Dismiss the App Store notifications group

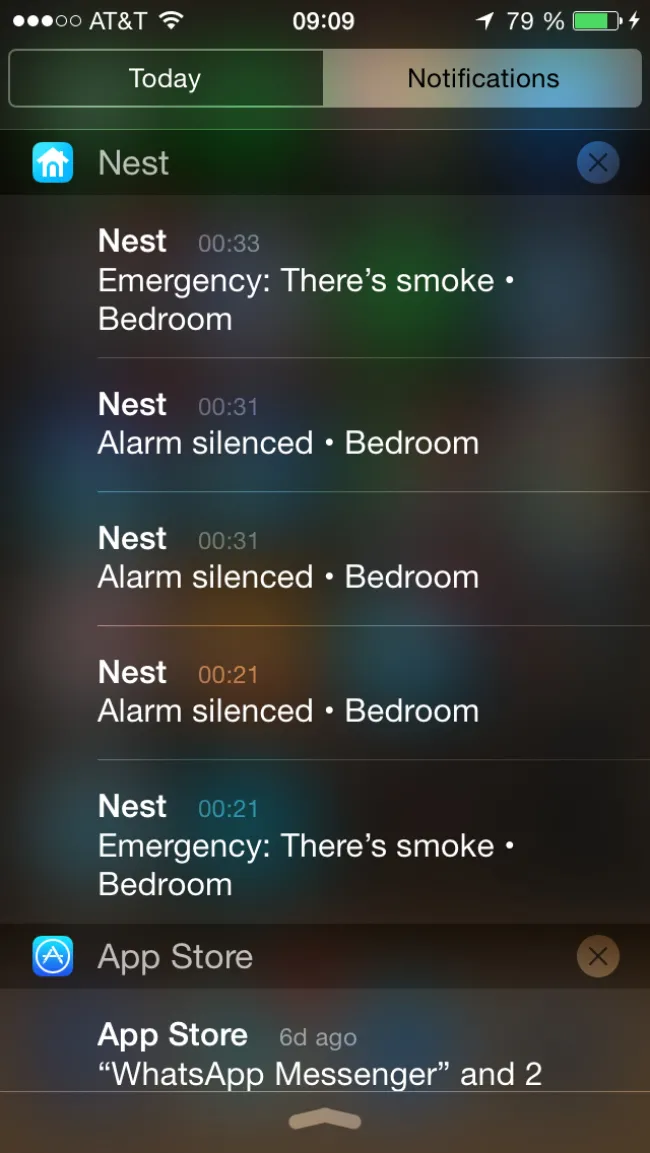(x=597, y=957)
